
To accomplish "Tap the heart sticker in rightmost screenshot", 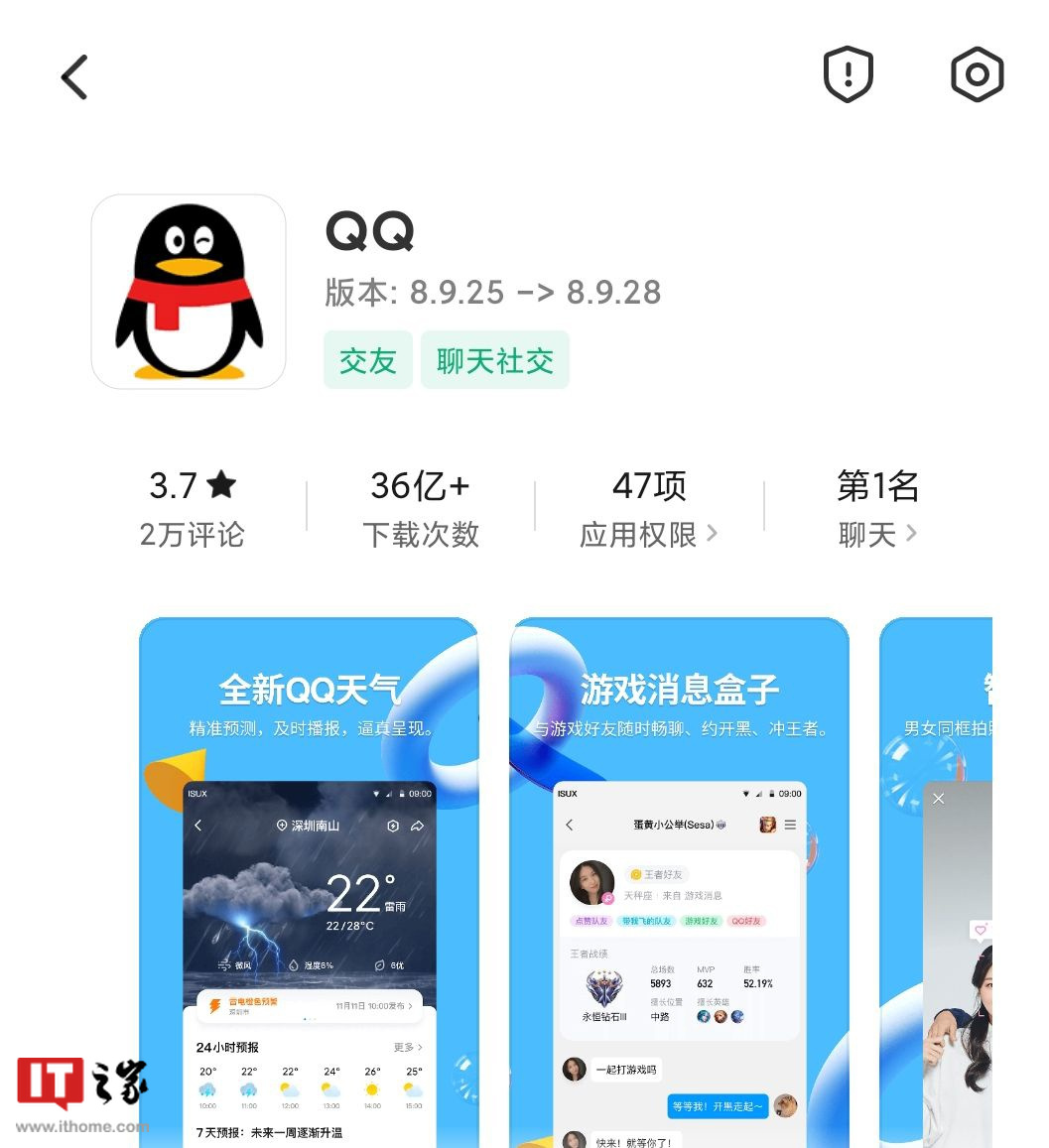I will click(x=981, y=930).
